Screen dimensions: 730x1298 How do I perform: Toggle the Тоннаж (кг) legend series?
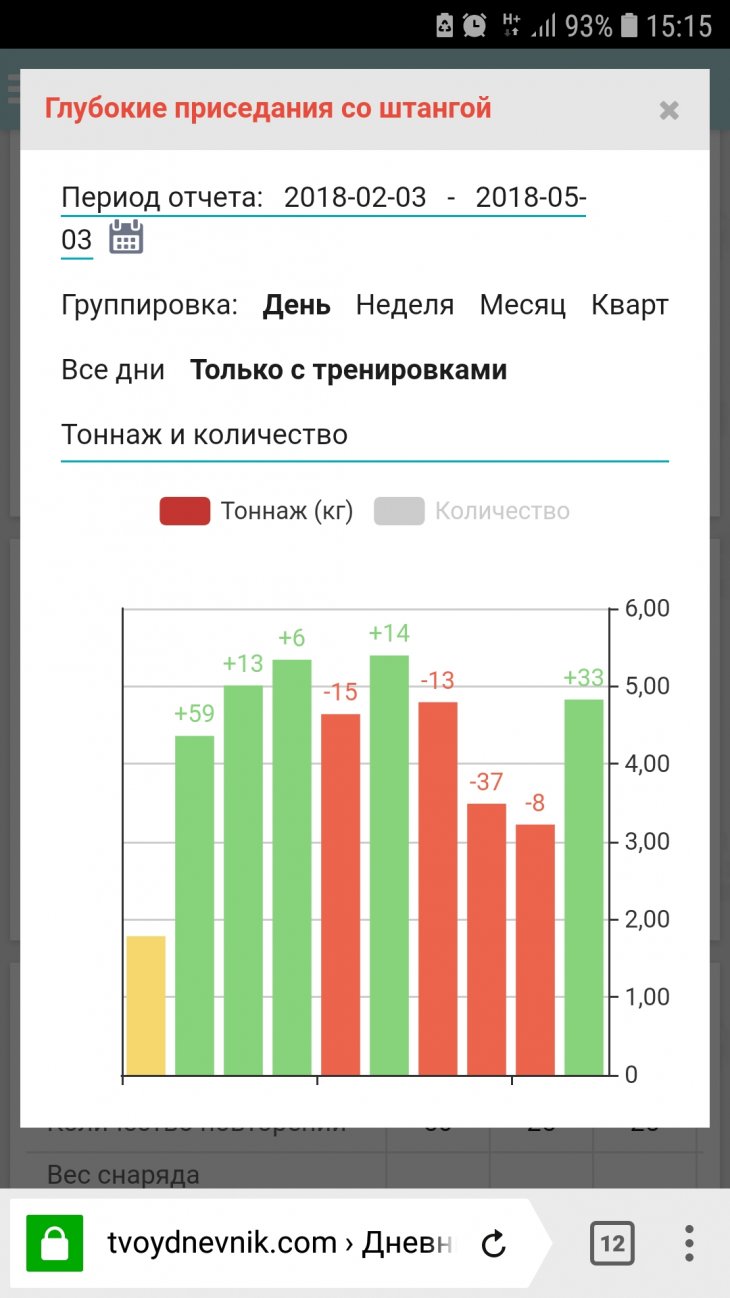point(257,511)
